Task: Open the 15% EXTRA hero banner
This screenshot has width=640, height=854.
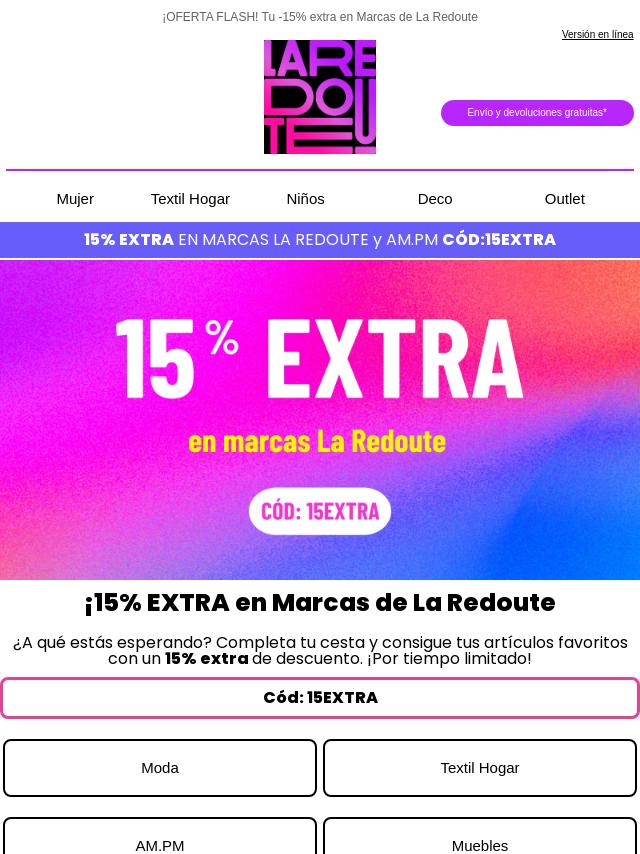Action: pyautogui.click(x=320, y=420)
